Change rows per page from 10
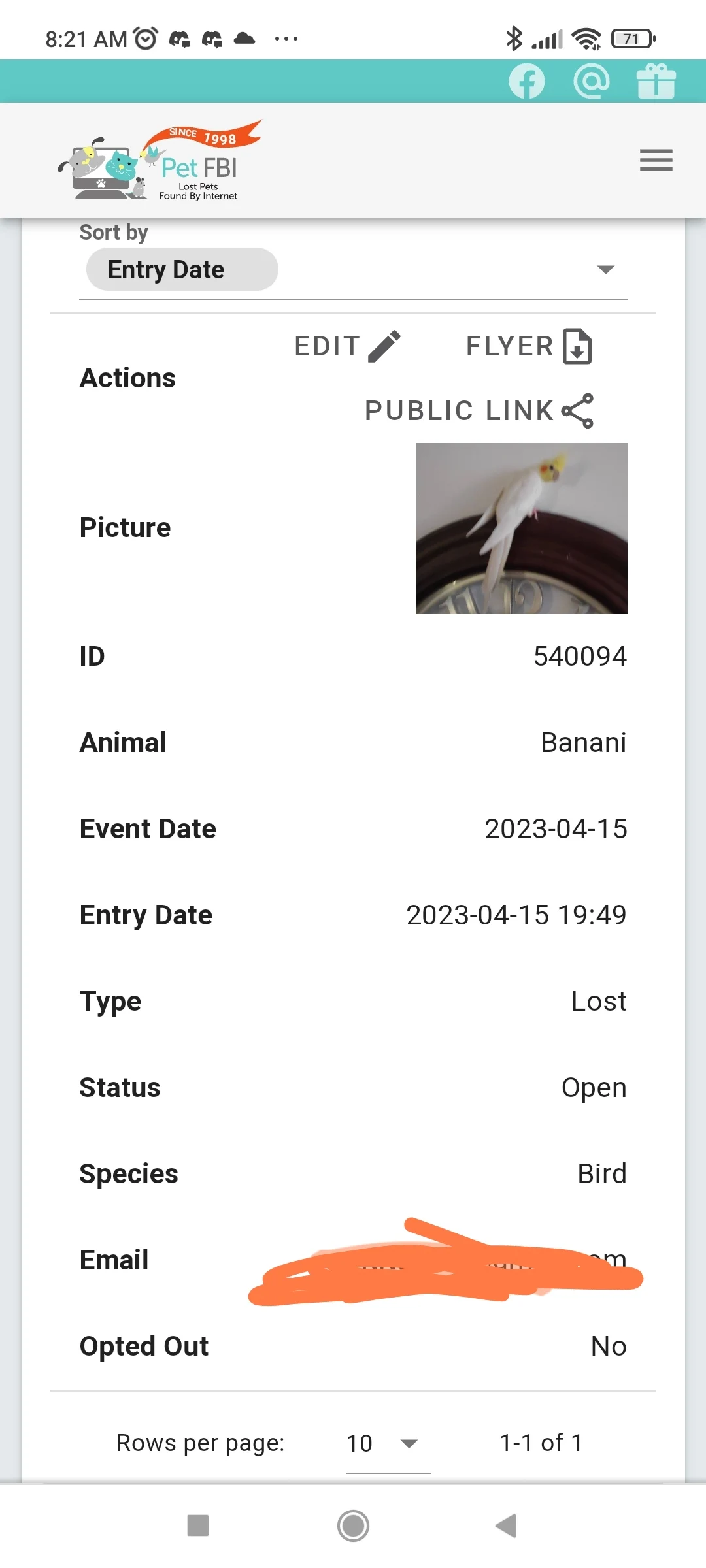706x1568 pixels. (x=387, y=1443)
